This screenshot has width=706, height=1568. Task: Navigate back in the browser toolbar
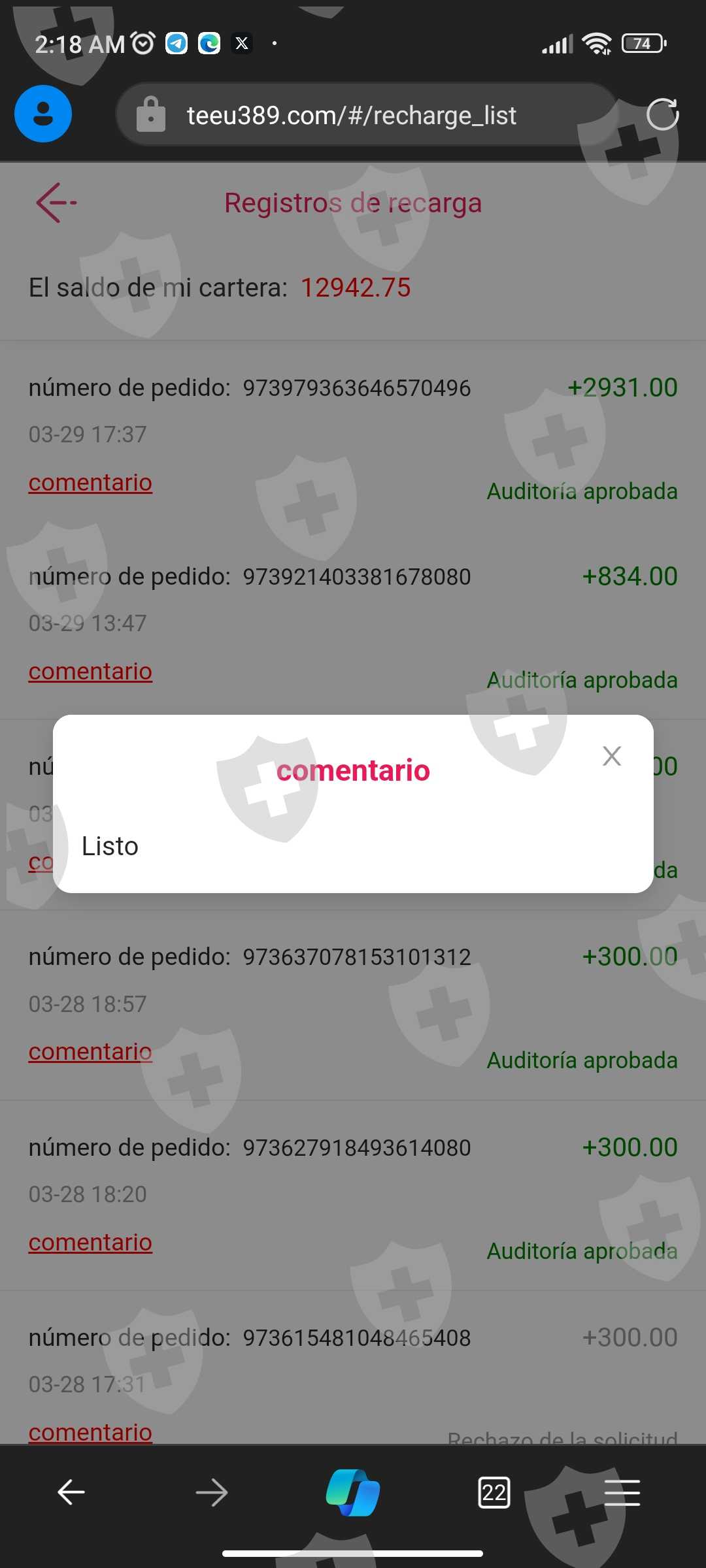click(x=71, y=1493)
